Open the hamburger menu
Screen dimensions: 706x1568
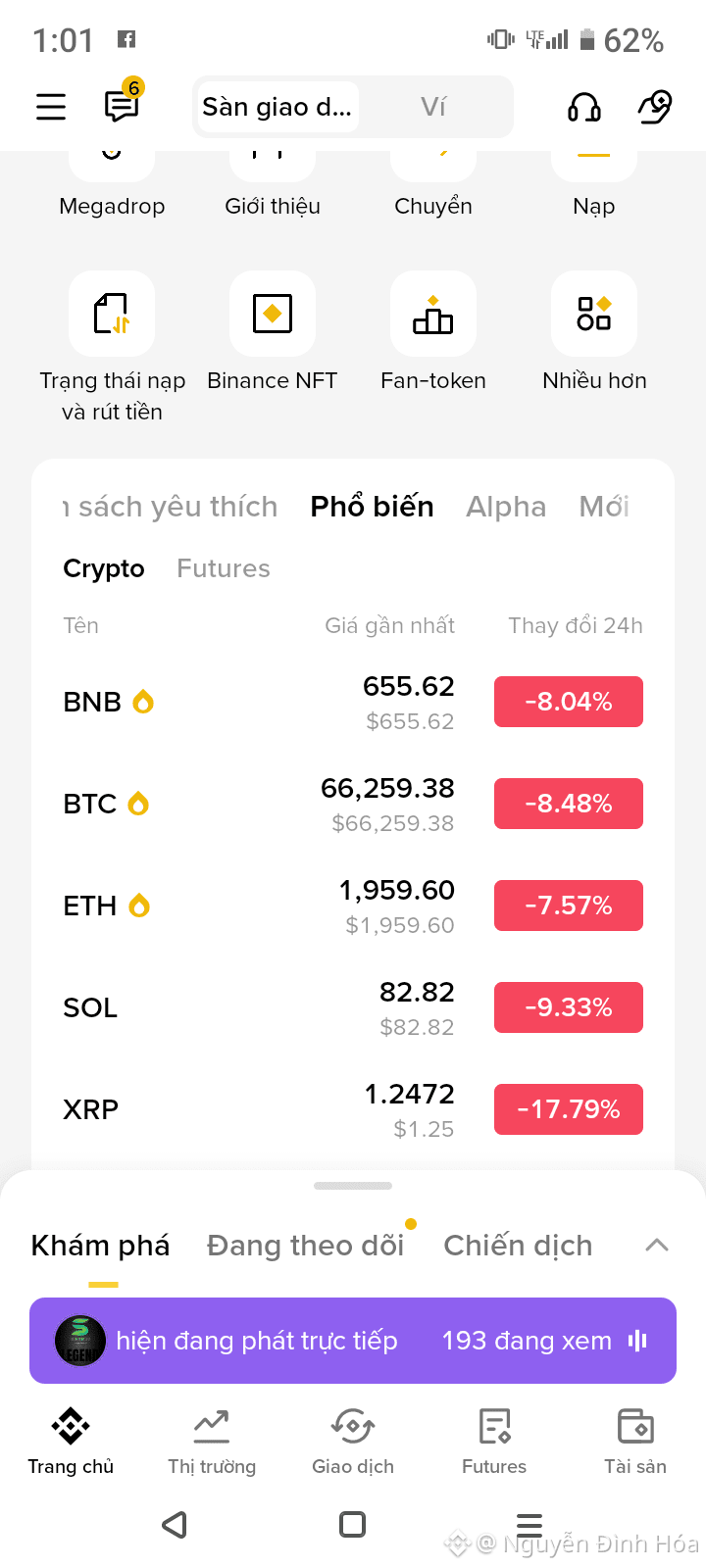[x=51, y=106]
